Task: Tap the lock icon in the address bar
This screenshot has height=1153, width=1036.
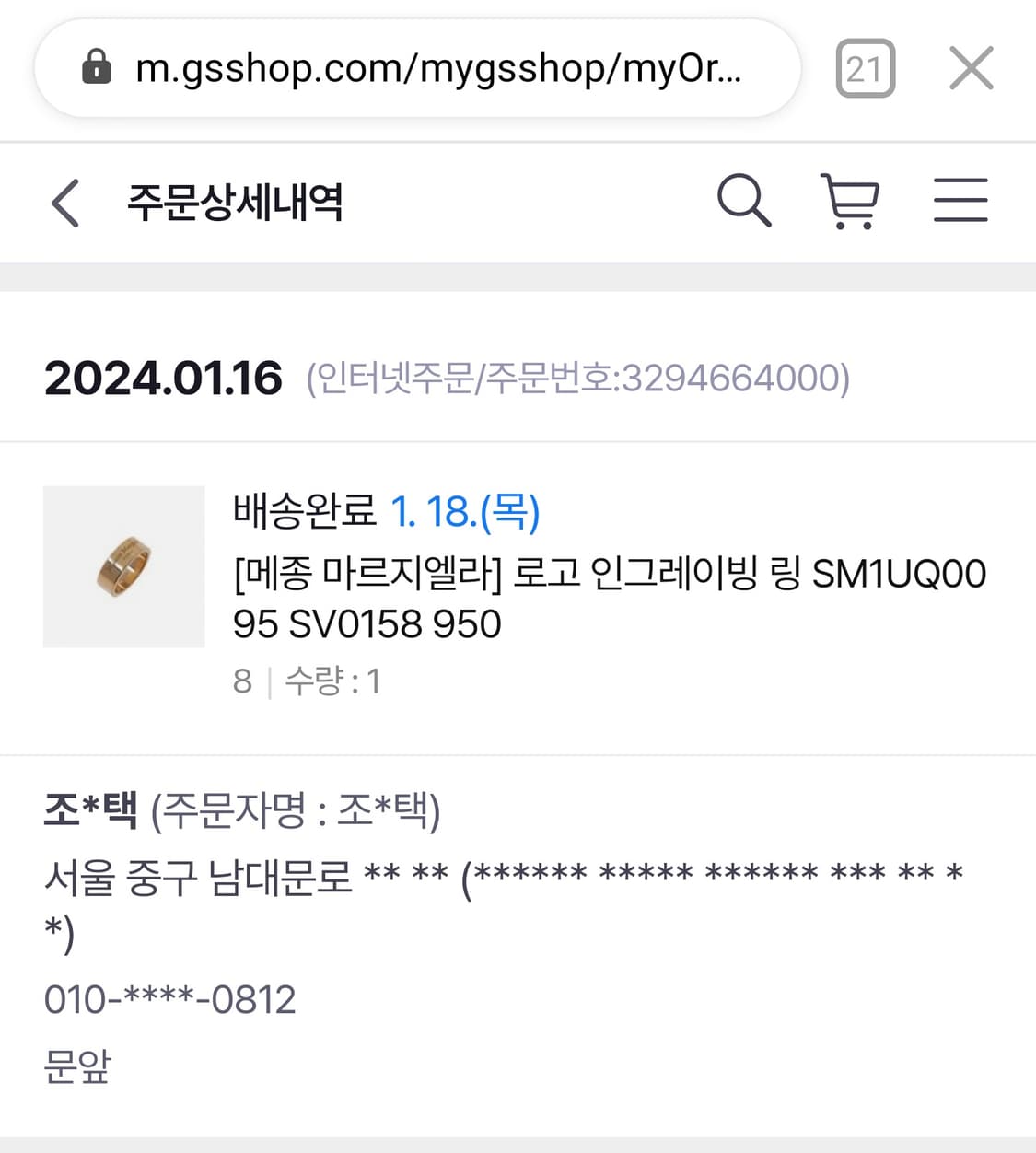Action: point(96,67)
